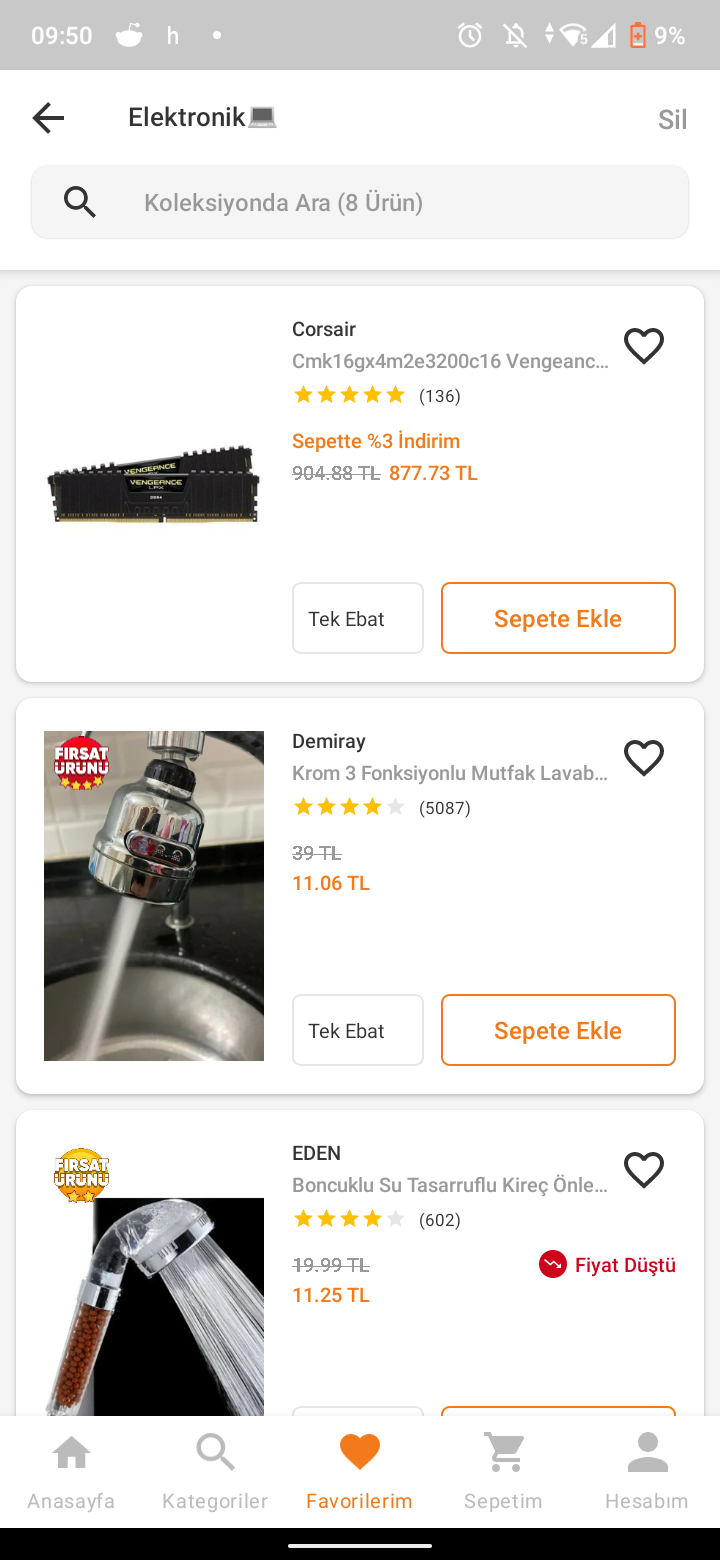Screen dimensions: 720x1560
Task: Go to the Anasayfa tab
Action: (71, 1472)
